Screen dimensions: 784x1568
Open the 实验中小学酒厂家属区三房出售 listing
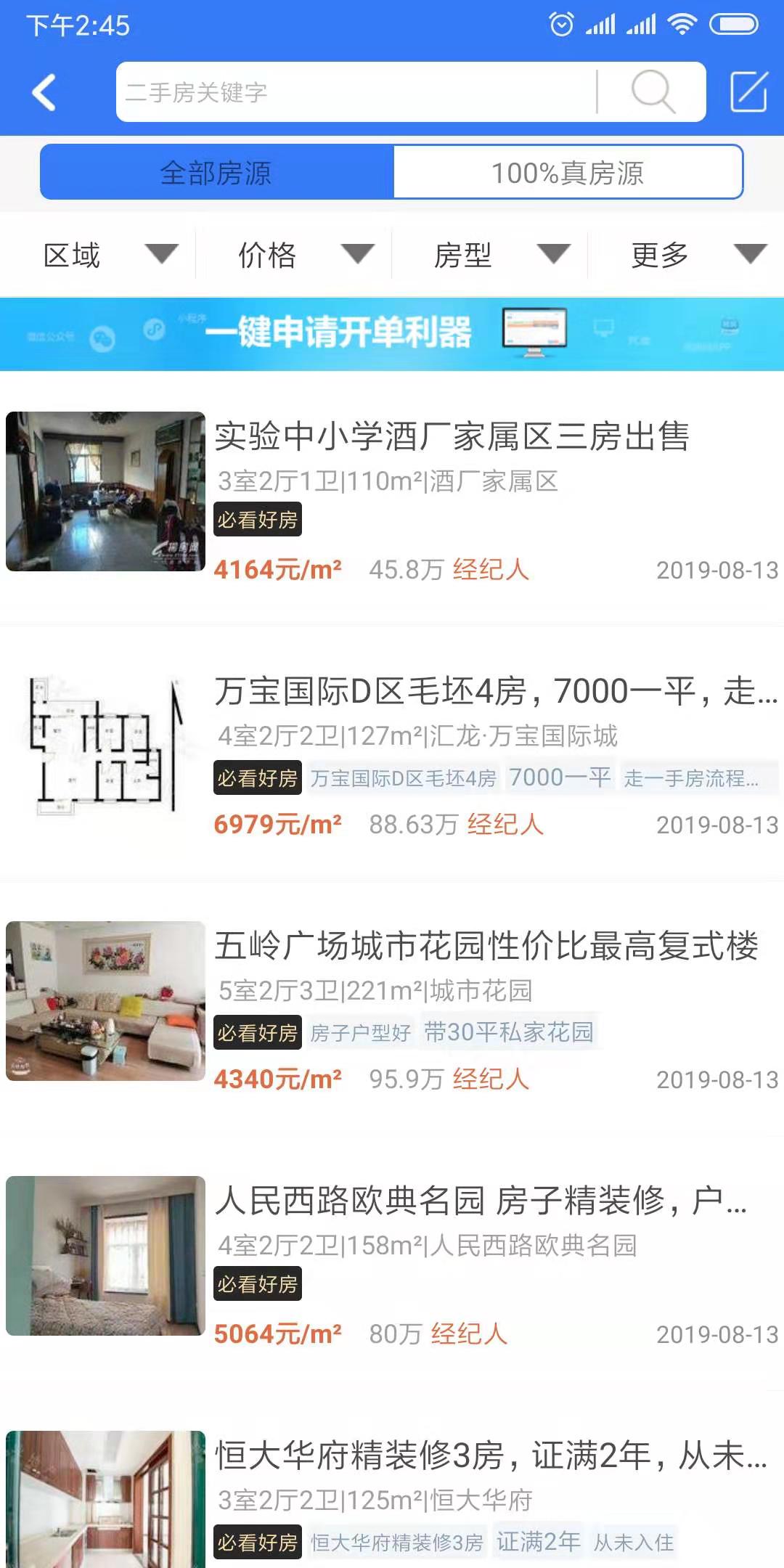(x=455, y=438)
